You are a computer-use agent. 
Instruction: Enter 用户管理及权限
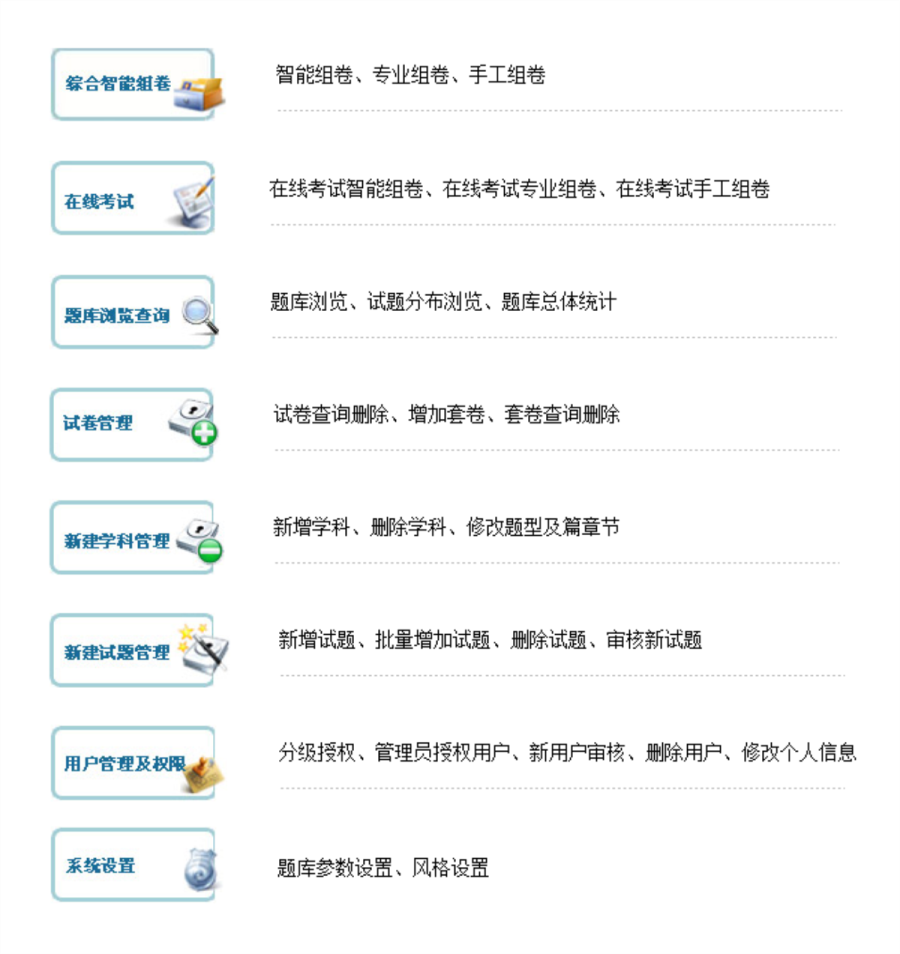tap(133, 764)
